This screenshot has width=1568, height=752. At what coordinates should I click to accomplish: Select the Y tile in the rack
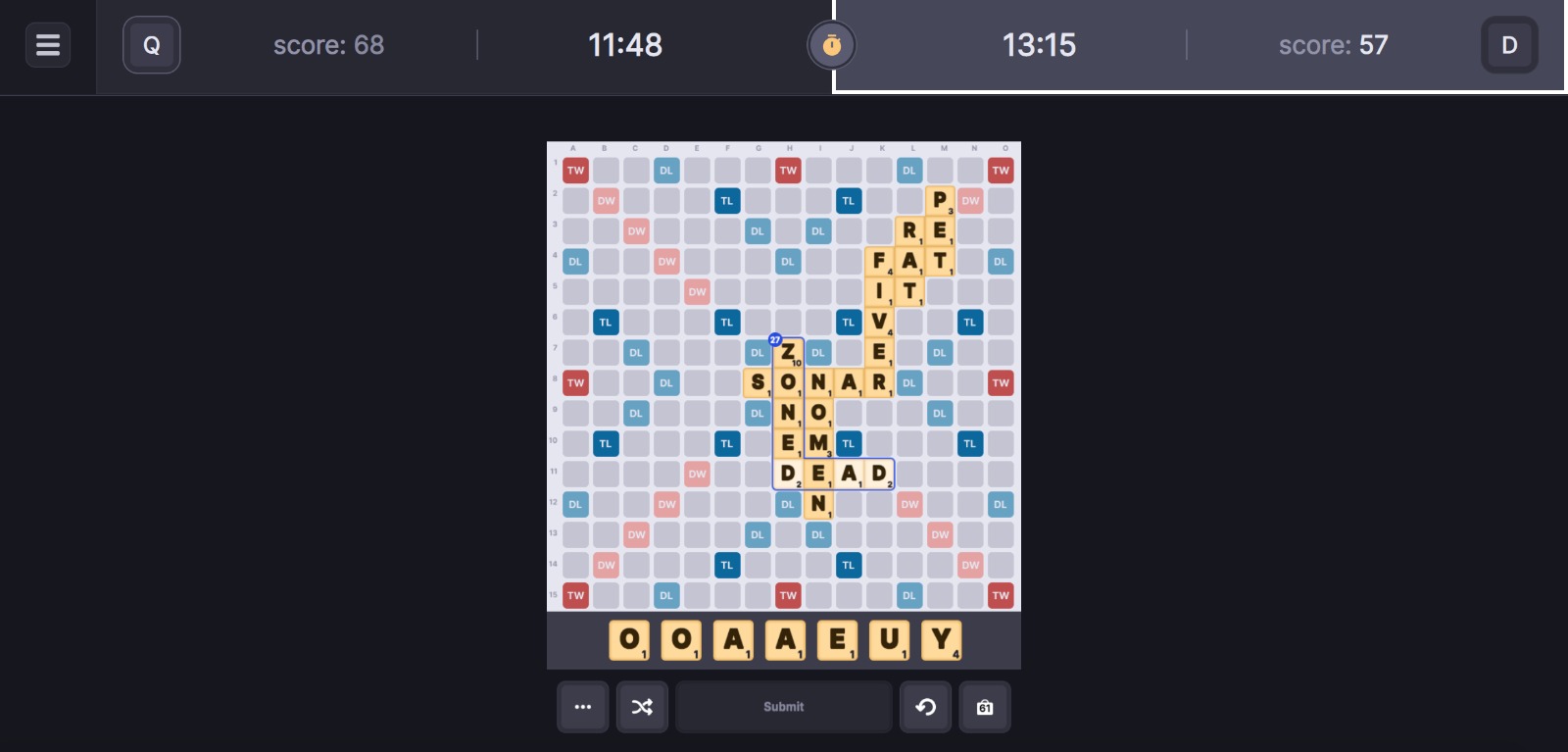coord(941,640)
